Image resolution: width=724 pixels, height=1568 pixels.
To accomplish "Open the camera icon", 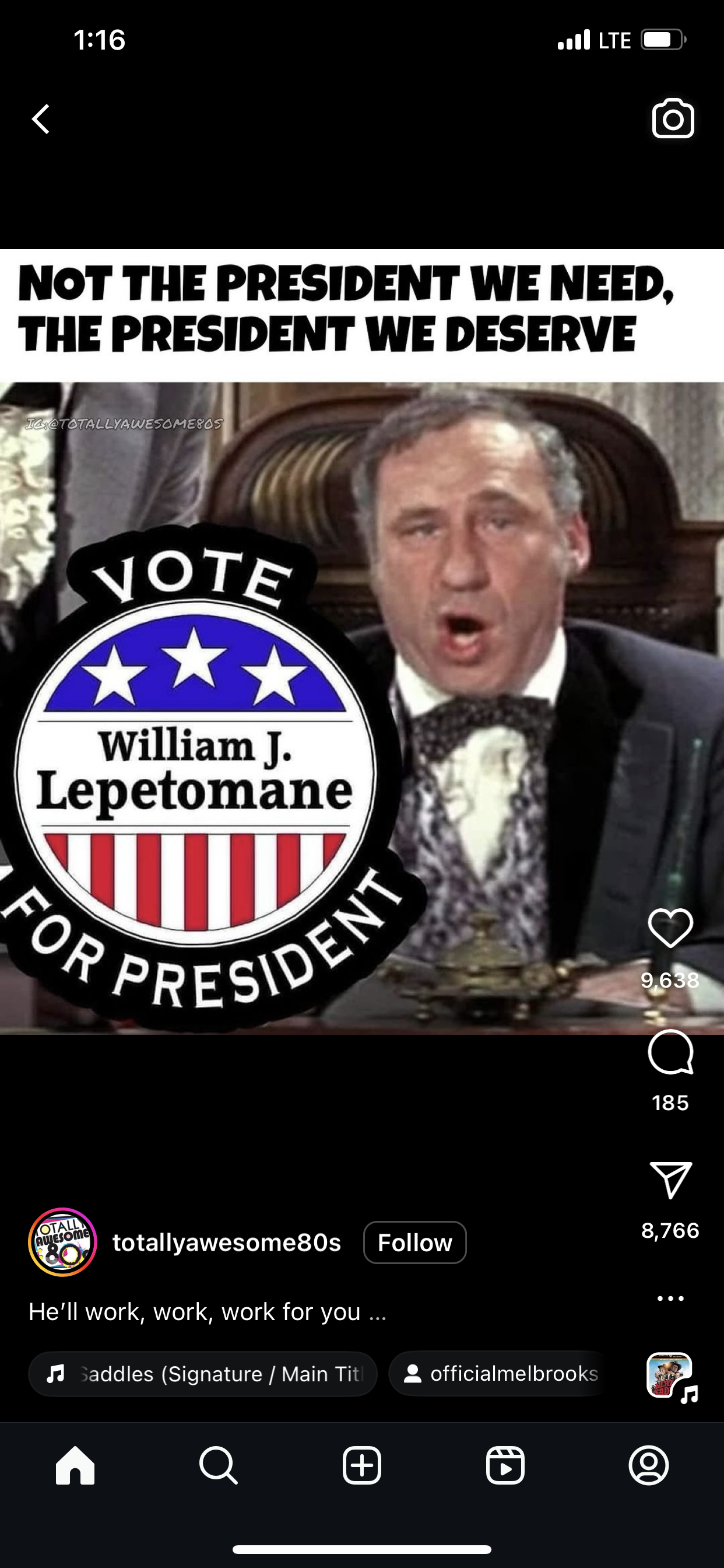I will pyautogui.click(x=673, y=118).
